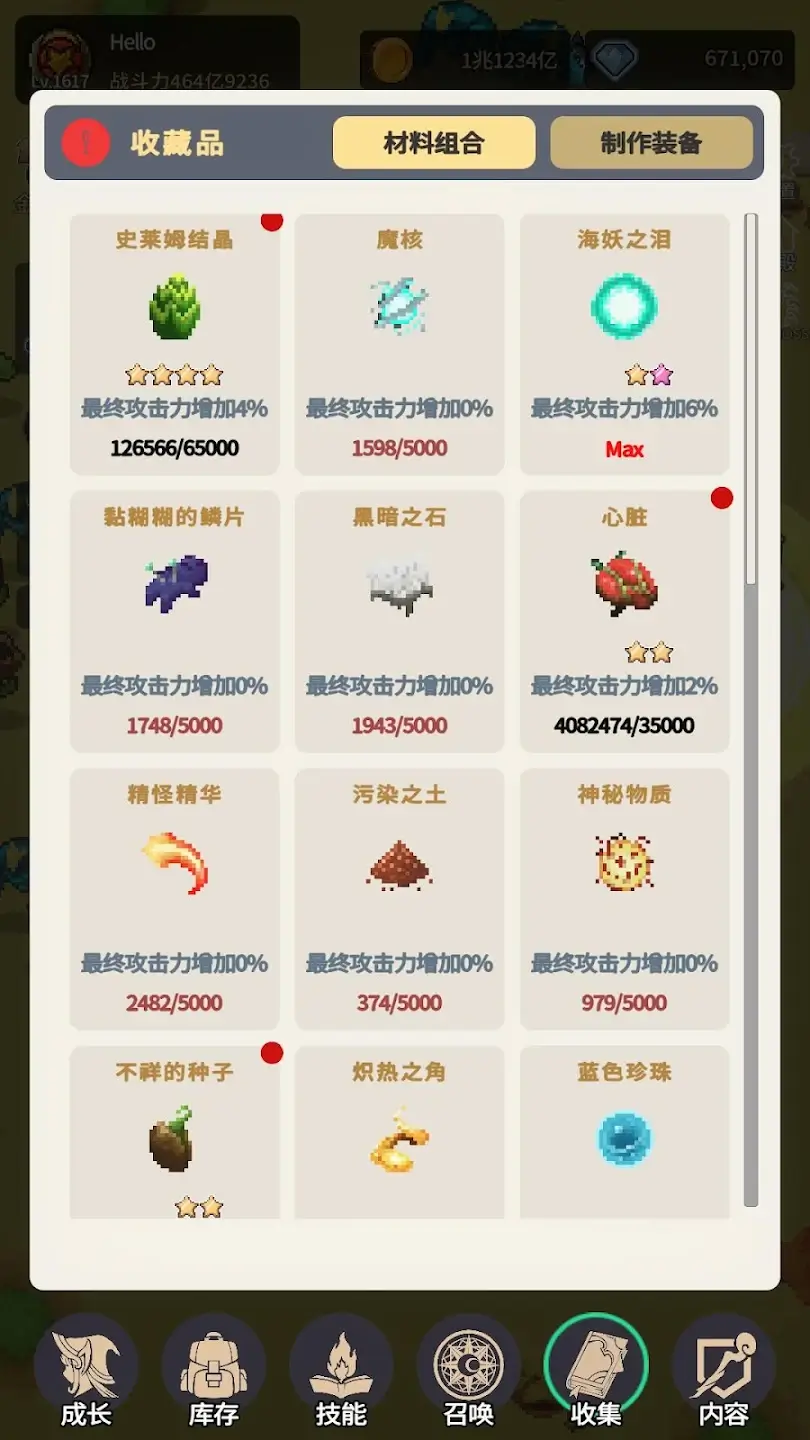Open the 内容 content menu
This screenshot has width=810, height=1440.
(x=724, y=1372)
